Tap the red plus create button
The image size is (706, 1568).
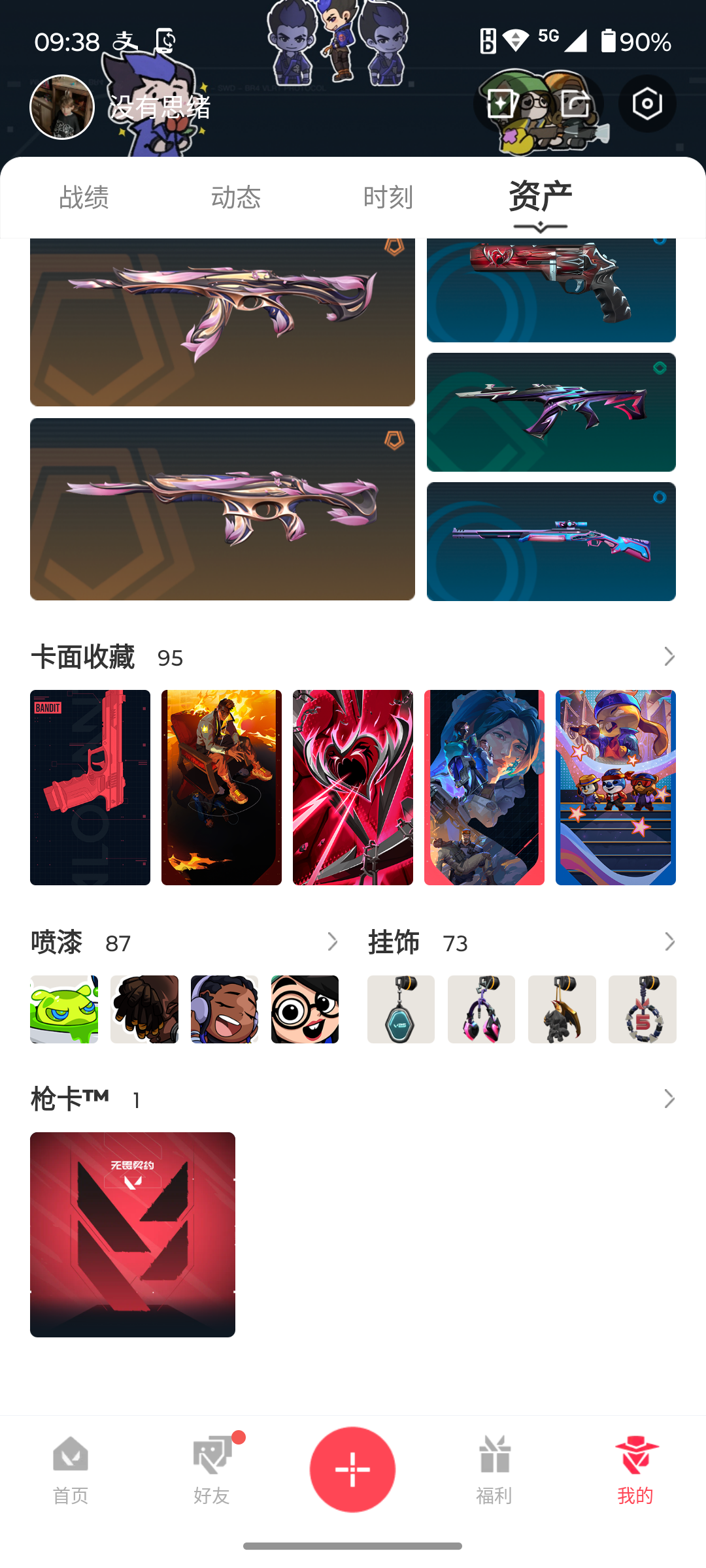(x=353, y=1469)
